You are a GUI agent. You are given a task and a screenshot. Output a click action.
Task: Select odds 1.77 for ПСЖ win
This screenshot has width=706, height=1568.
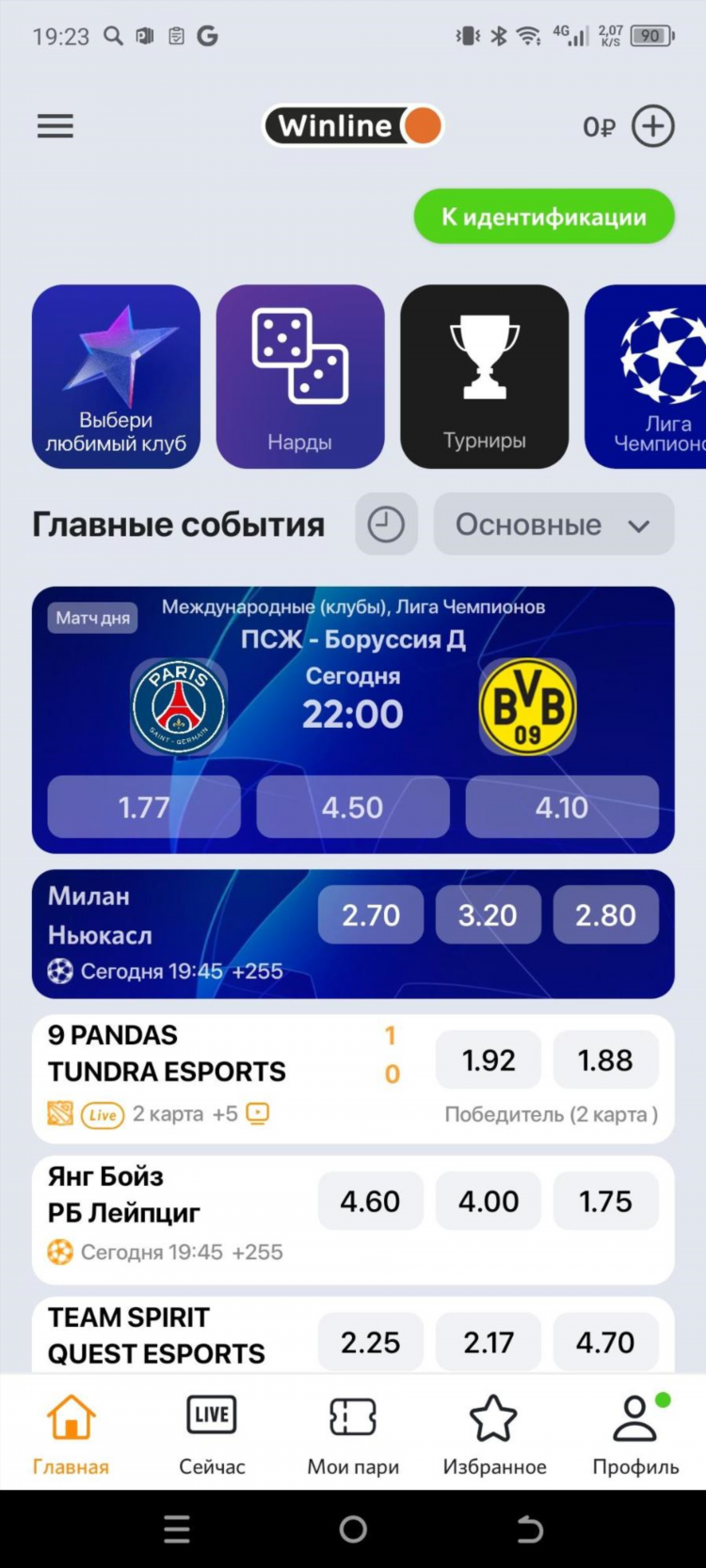[144, 807]
